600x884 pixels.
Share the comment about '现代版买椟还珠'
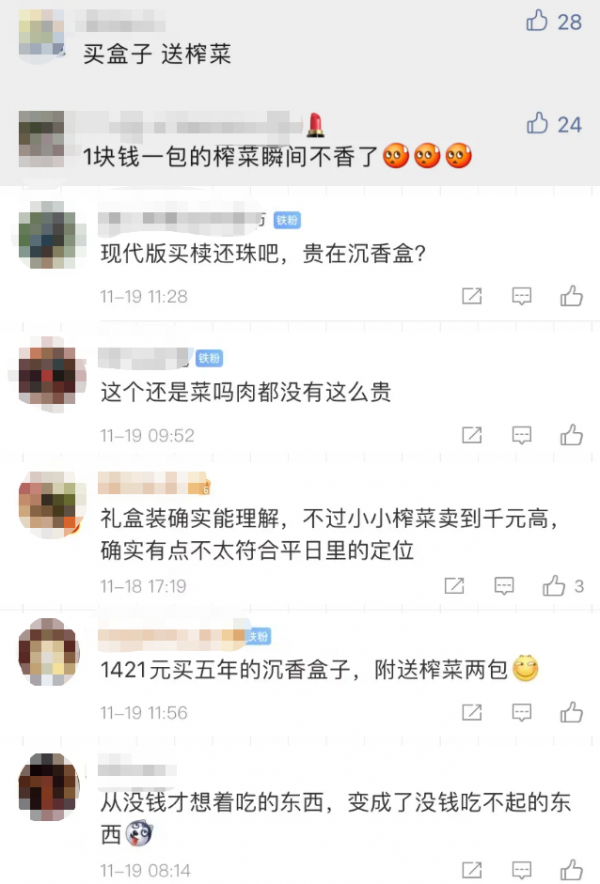(x=472, y=296)
